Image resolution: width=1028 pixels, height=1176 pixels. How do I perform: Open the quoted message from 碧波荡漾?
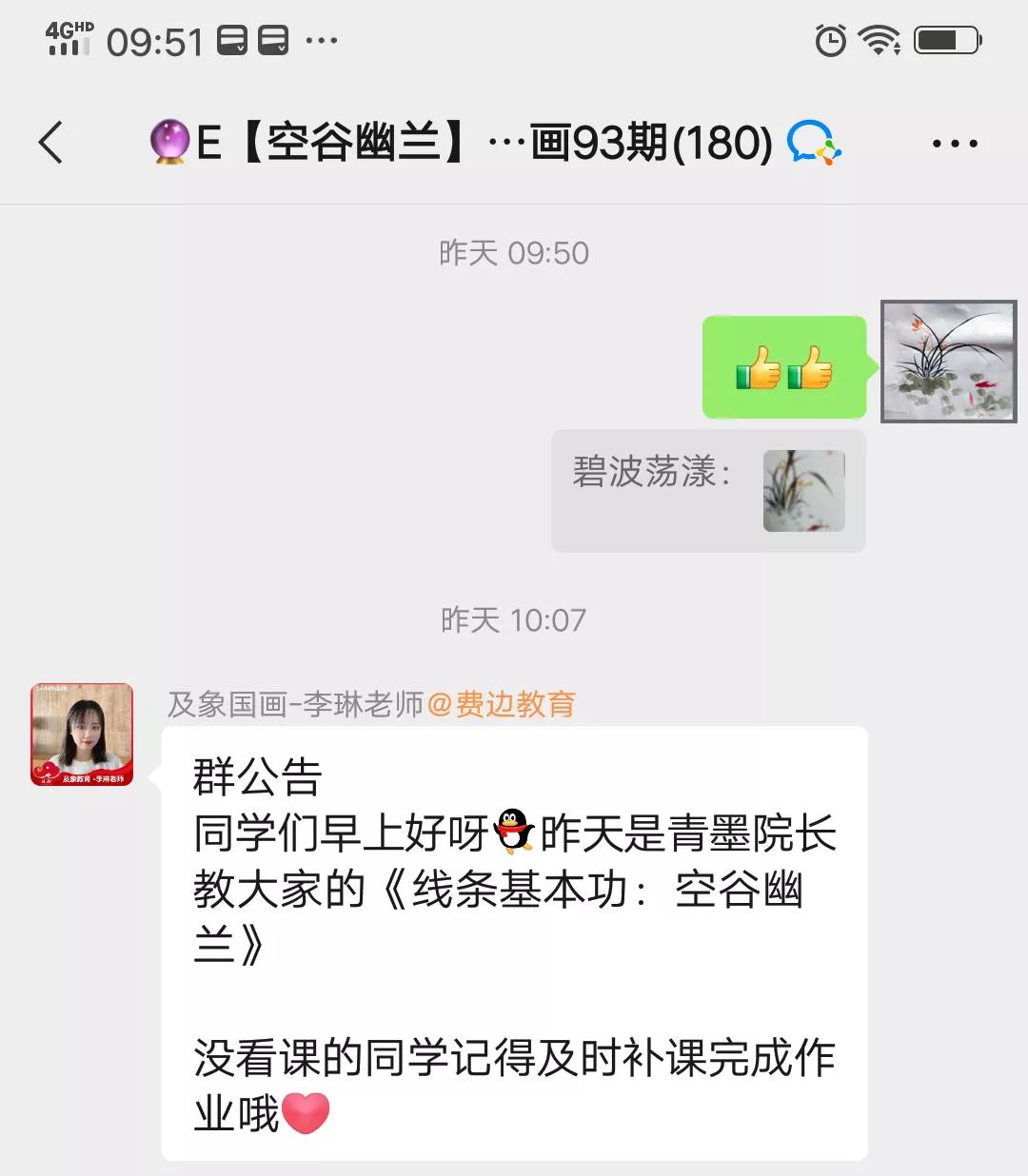point(708,491)
